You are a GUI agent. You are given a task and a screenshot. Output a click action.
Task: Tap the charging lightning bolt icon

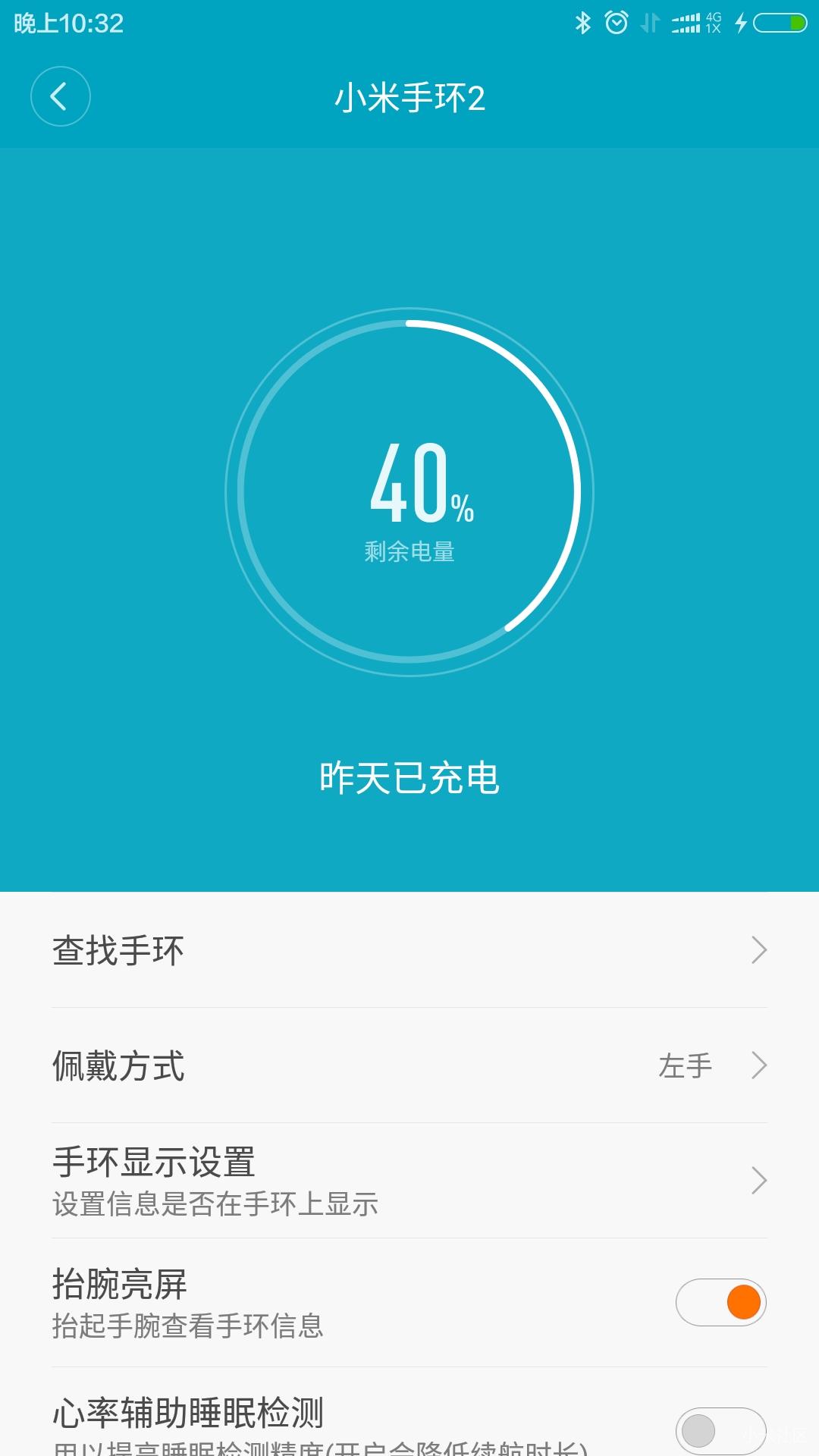click(x=739, y=21)
